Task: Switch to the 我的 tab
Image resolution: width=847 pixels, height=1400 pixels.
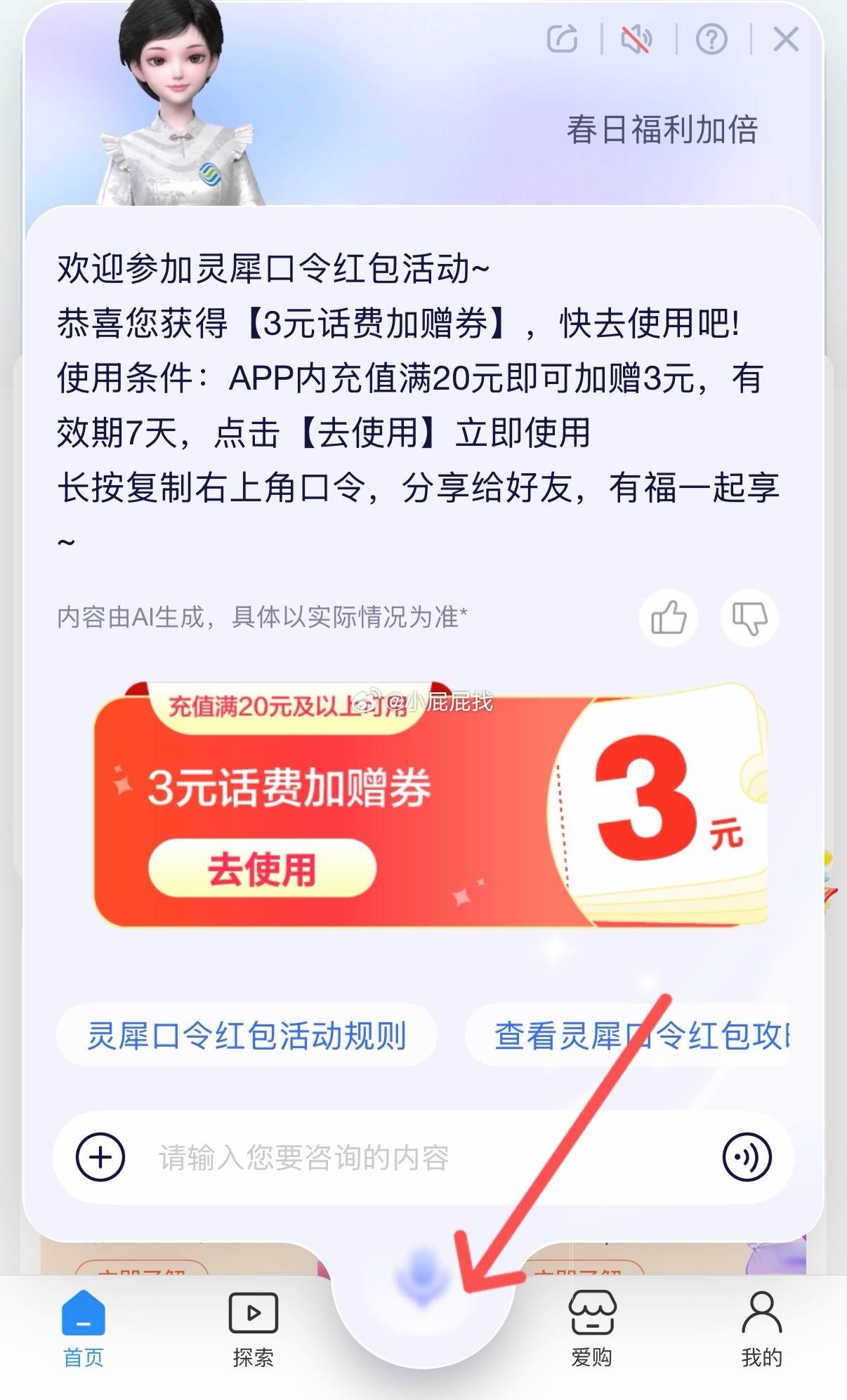Action: point(762,1329)
